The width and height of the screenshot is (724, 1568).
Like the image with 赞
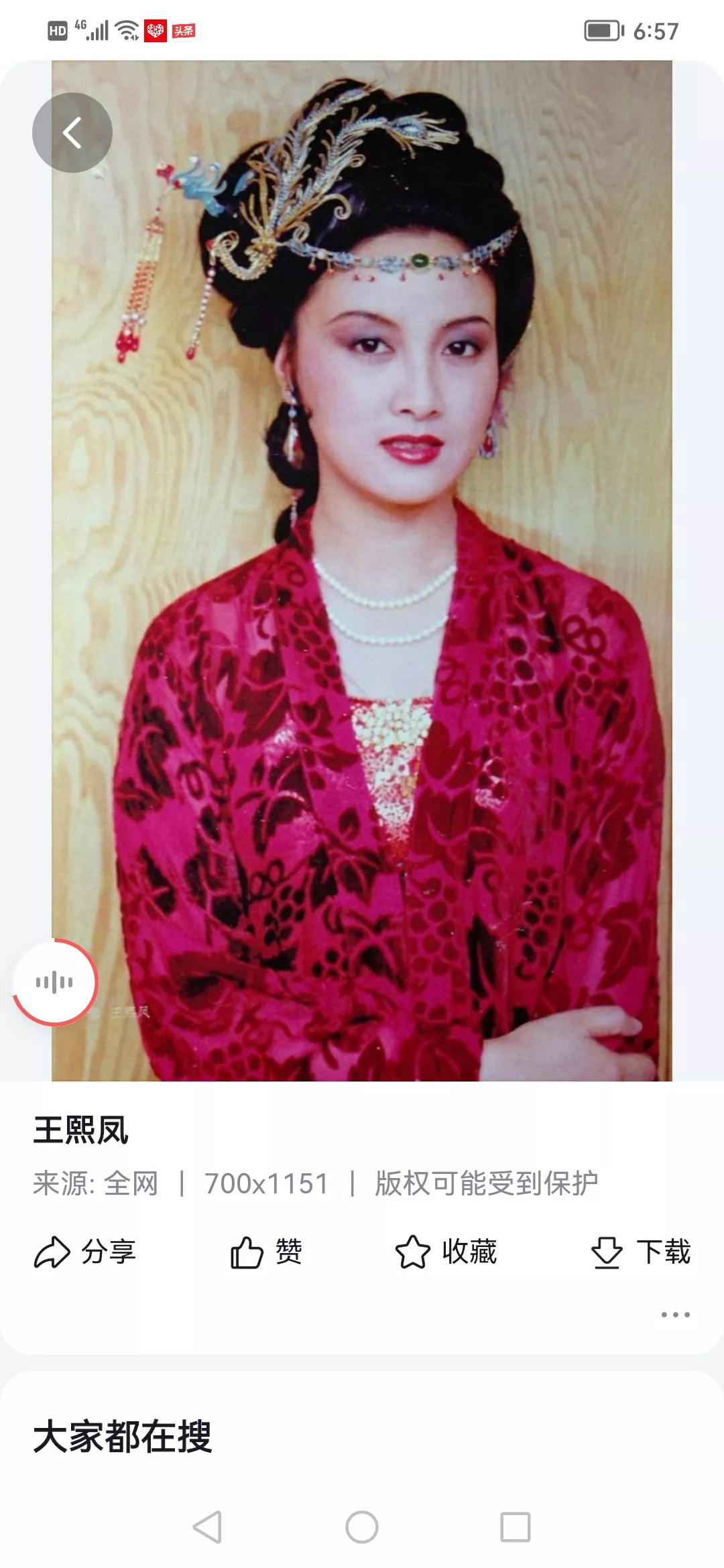coord(267,1252)
